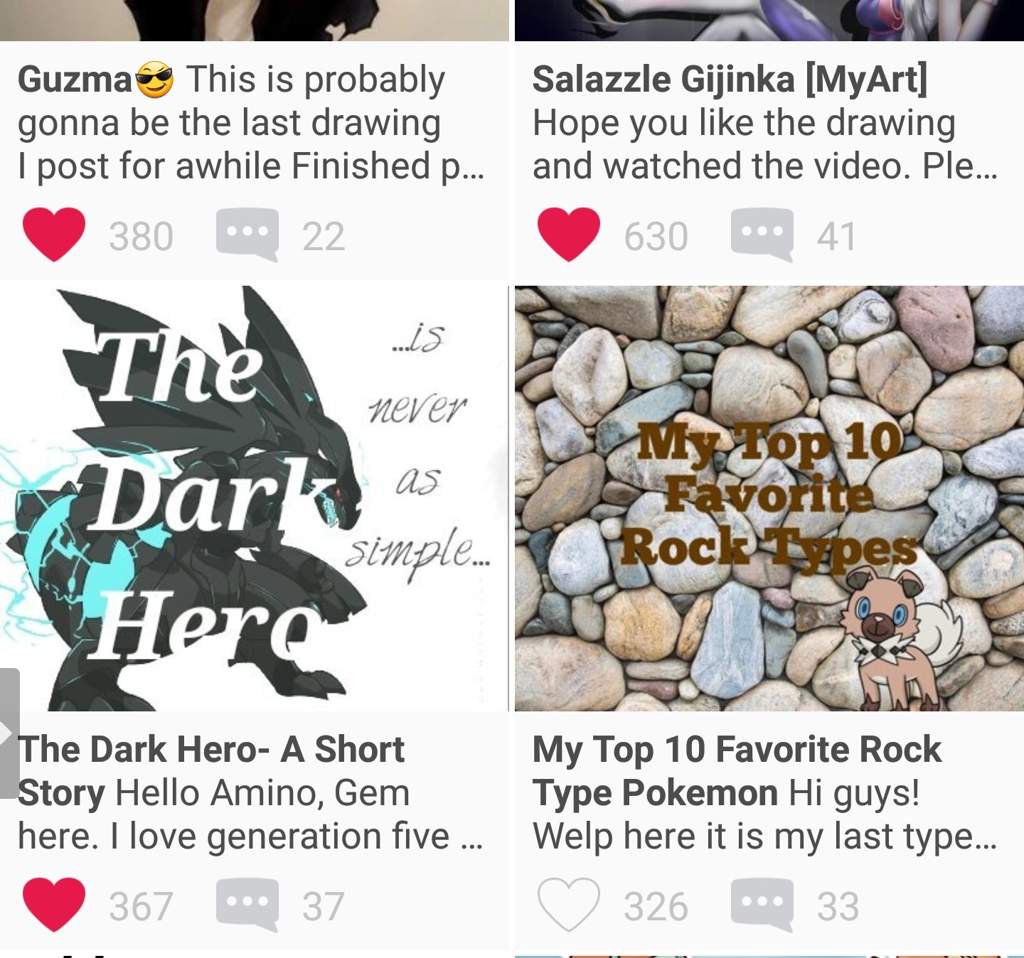This screenshot has height=958, width=1024.
Task: Open comments on Salazzle Gijinka post
Action: click(761, 235)
